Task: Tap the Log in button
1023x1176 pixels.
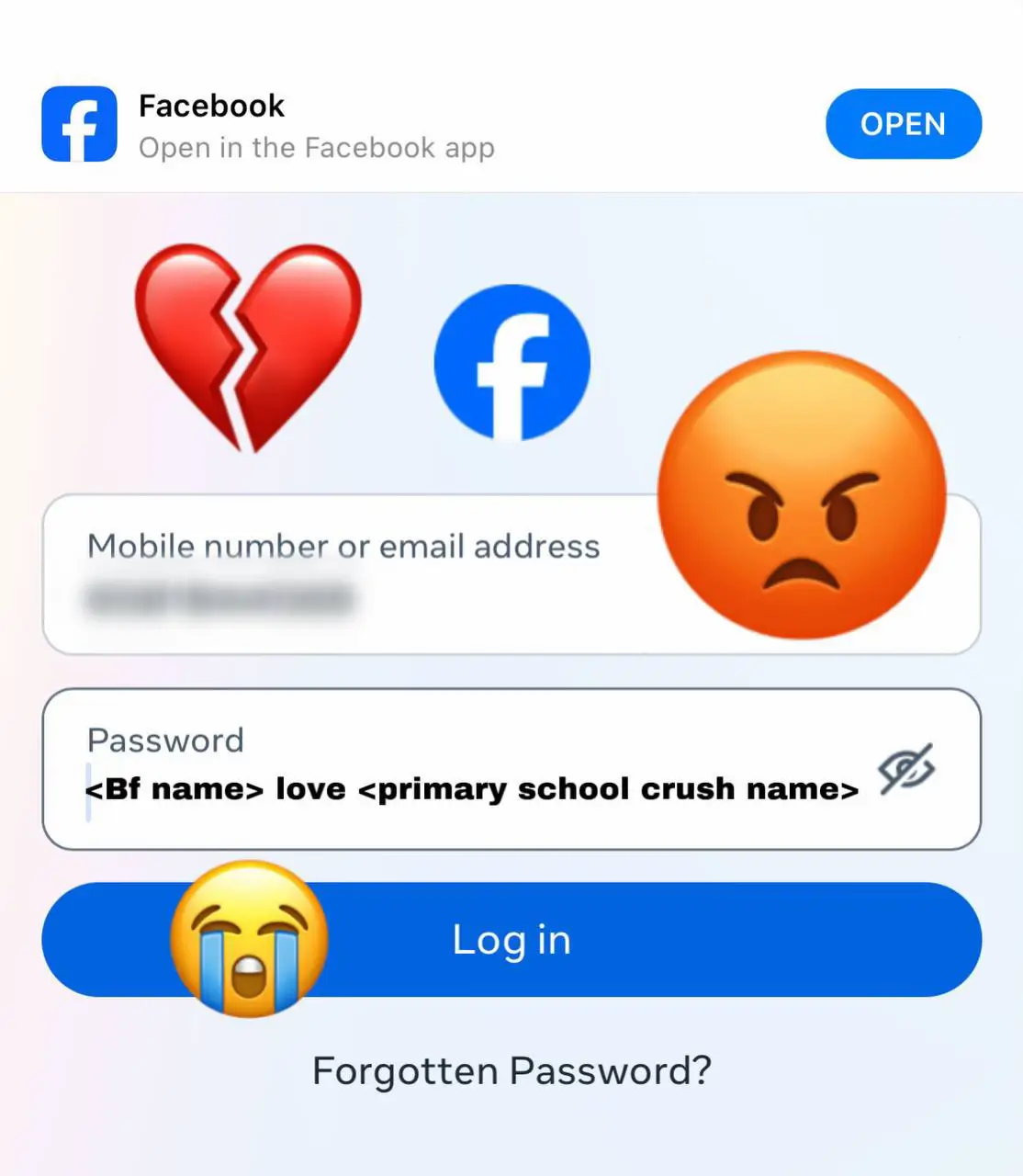Action: pyautogui.click(x=551, y=940)
